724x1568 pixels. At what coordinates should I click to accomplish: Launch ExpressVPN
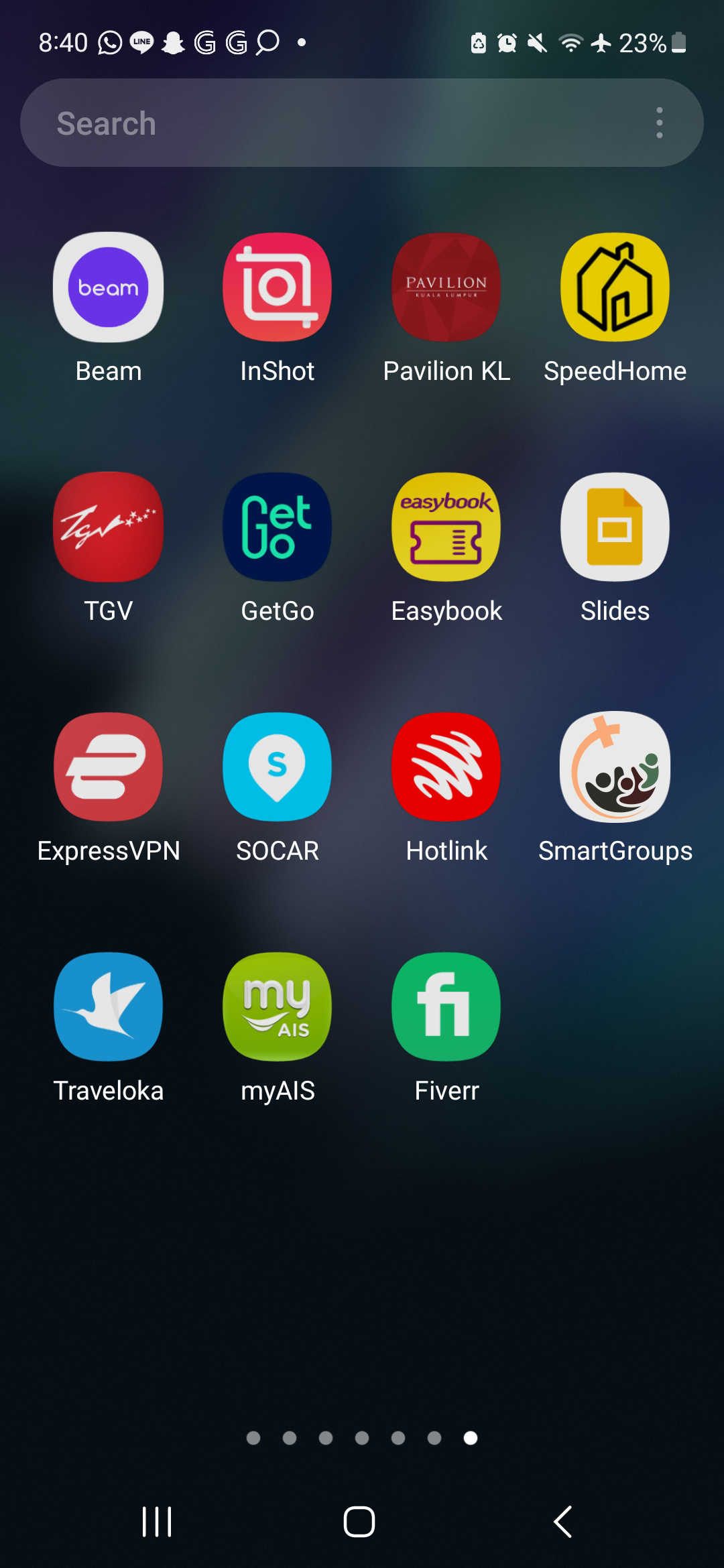109,768
